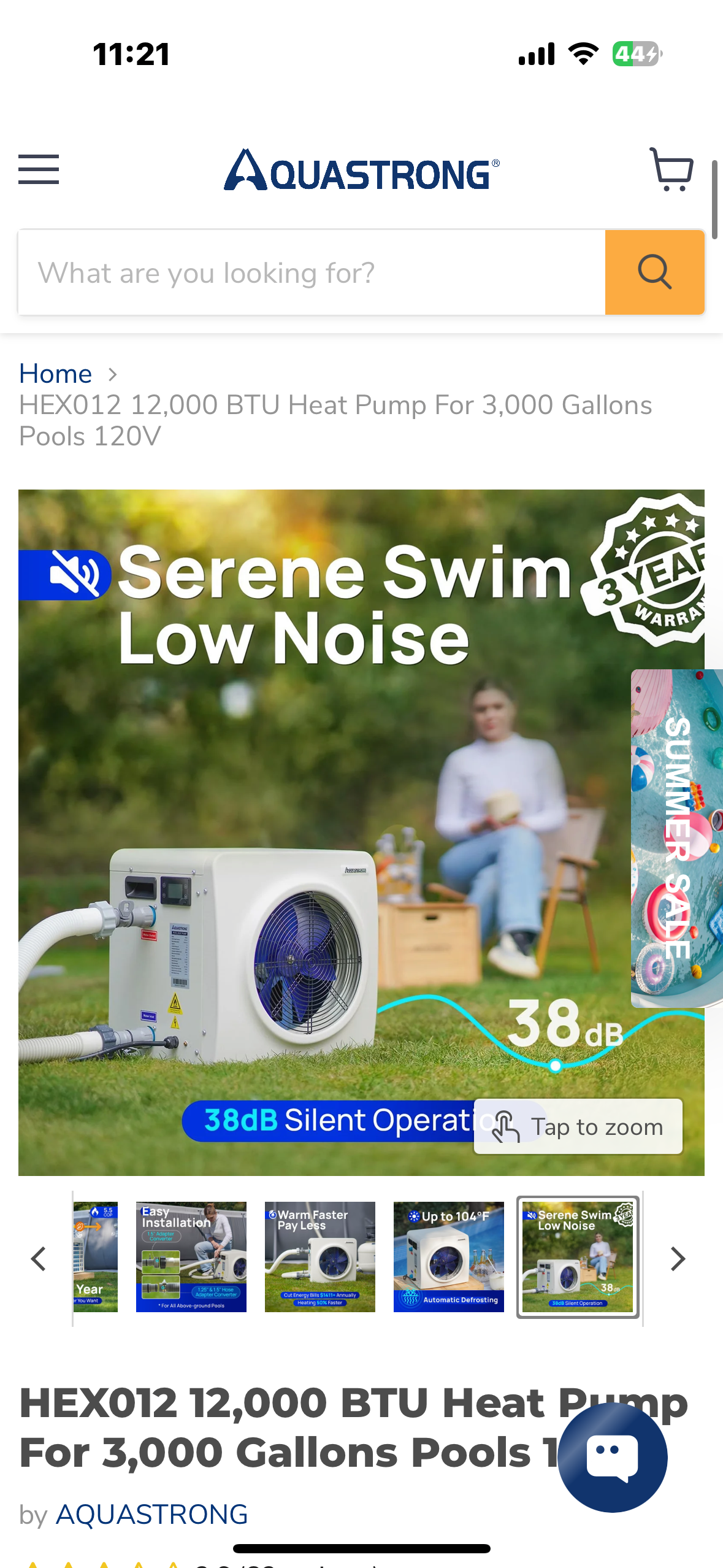Select the Easy Installation thumbnail

[x=191, y=1256]
